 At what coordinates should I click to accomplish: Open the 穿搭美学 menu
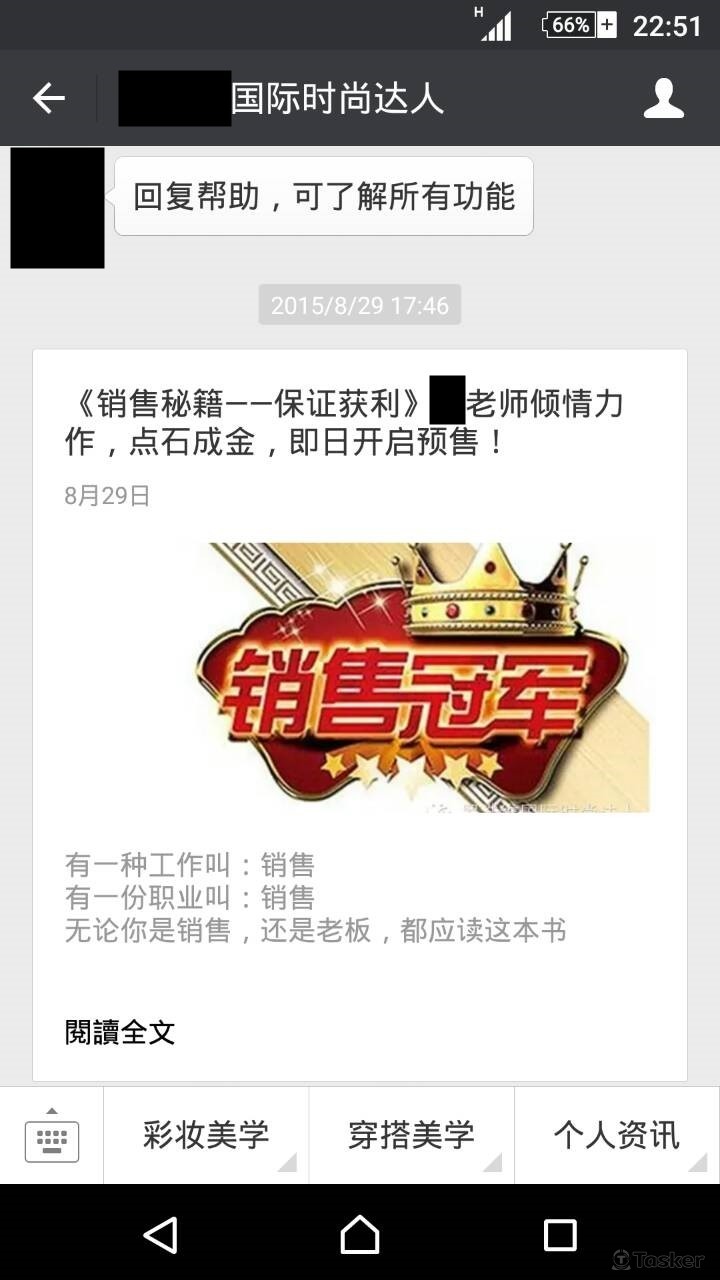click(x=411, y=1136)
